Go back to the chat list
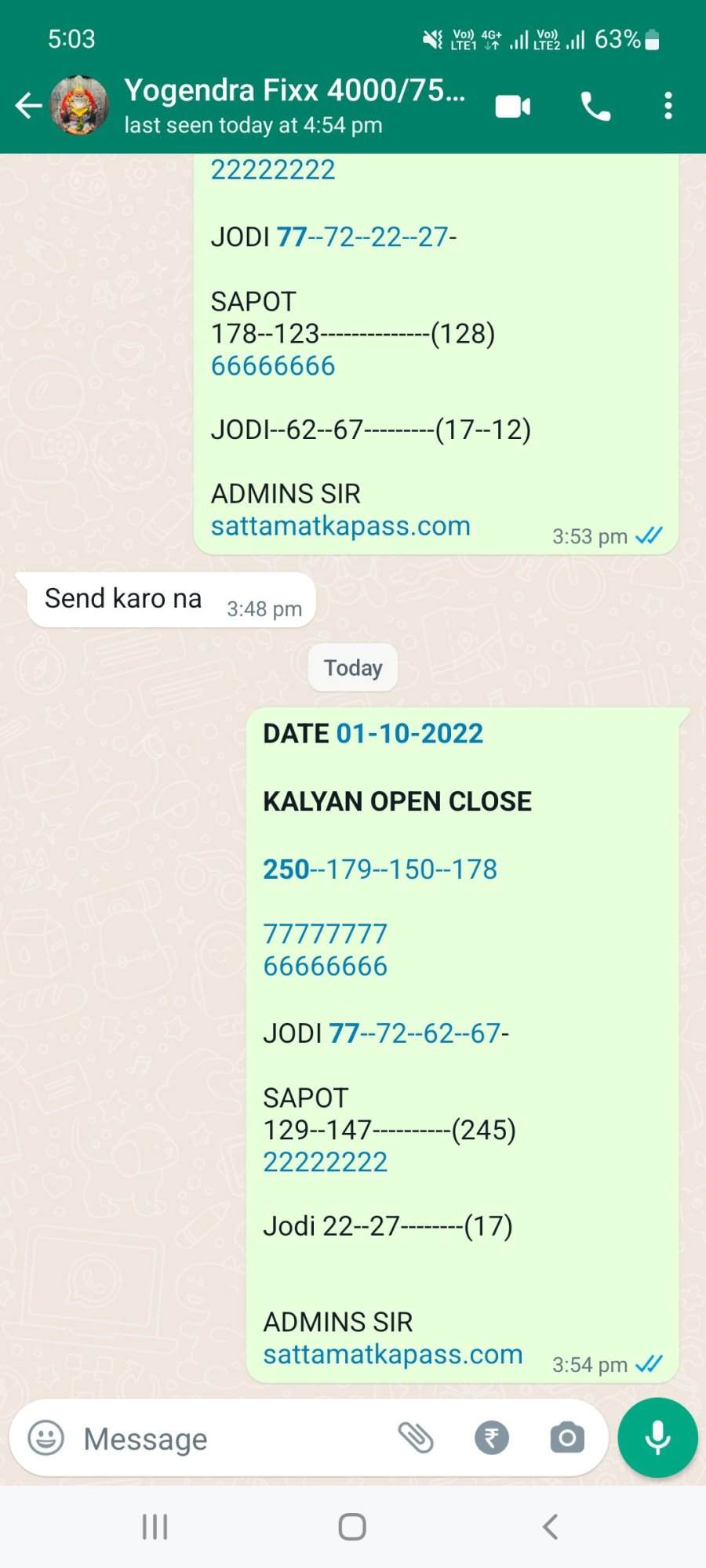This screenshot has height=1568, width=706. 28,106
